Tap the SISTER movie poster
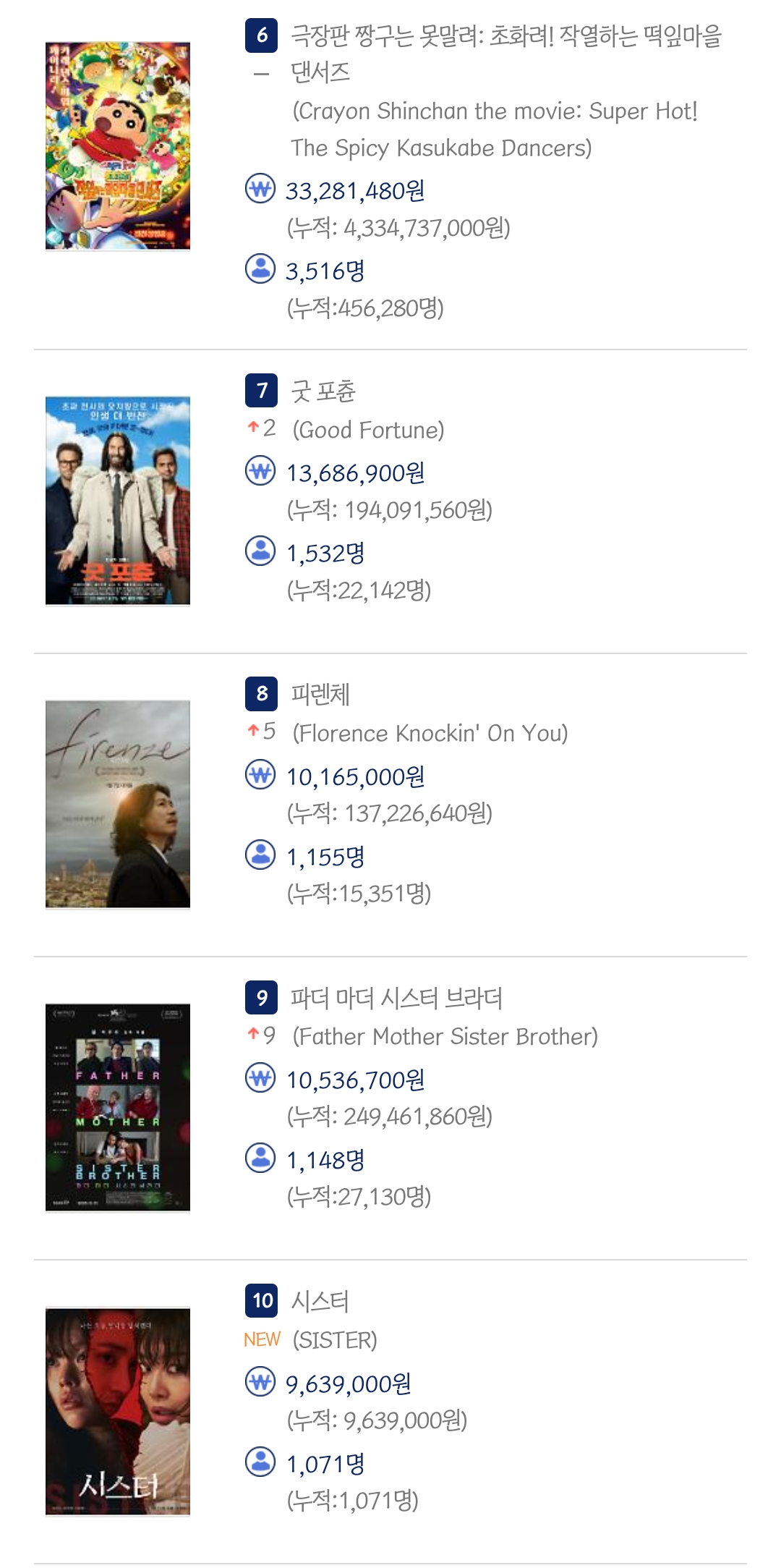The height and width of the screenshot is (1568, 781). point(118,1411)
